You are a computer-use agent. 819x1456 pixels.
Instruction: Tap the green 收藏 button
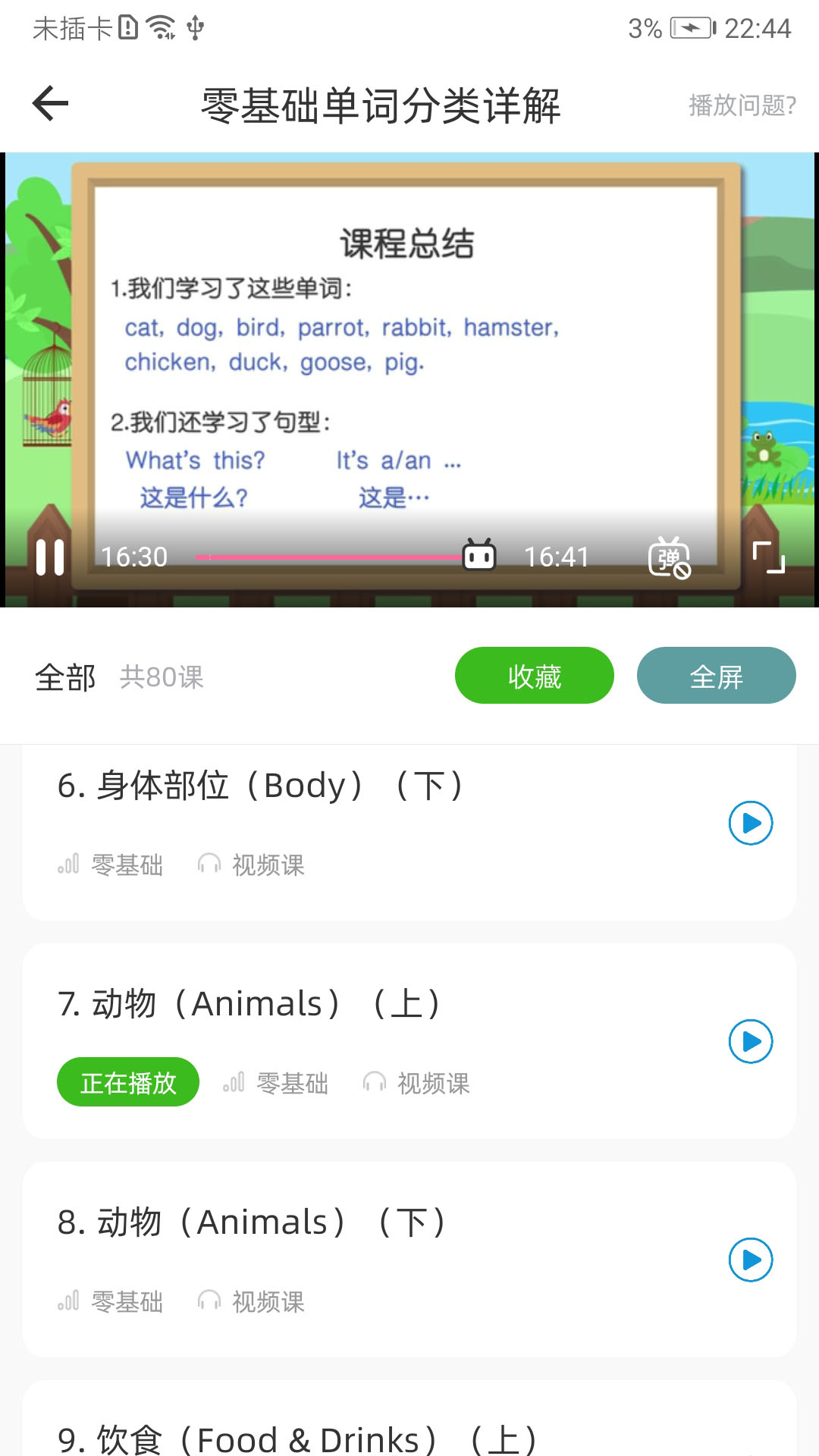[535, 675]
